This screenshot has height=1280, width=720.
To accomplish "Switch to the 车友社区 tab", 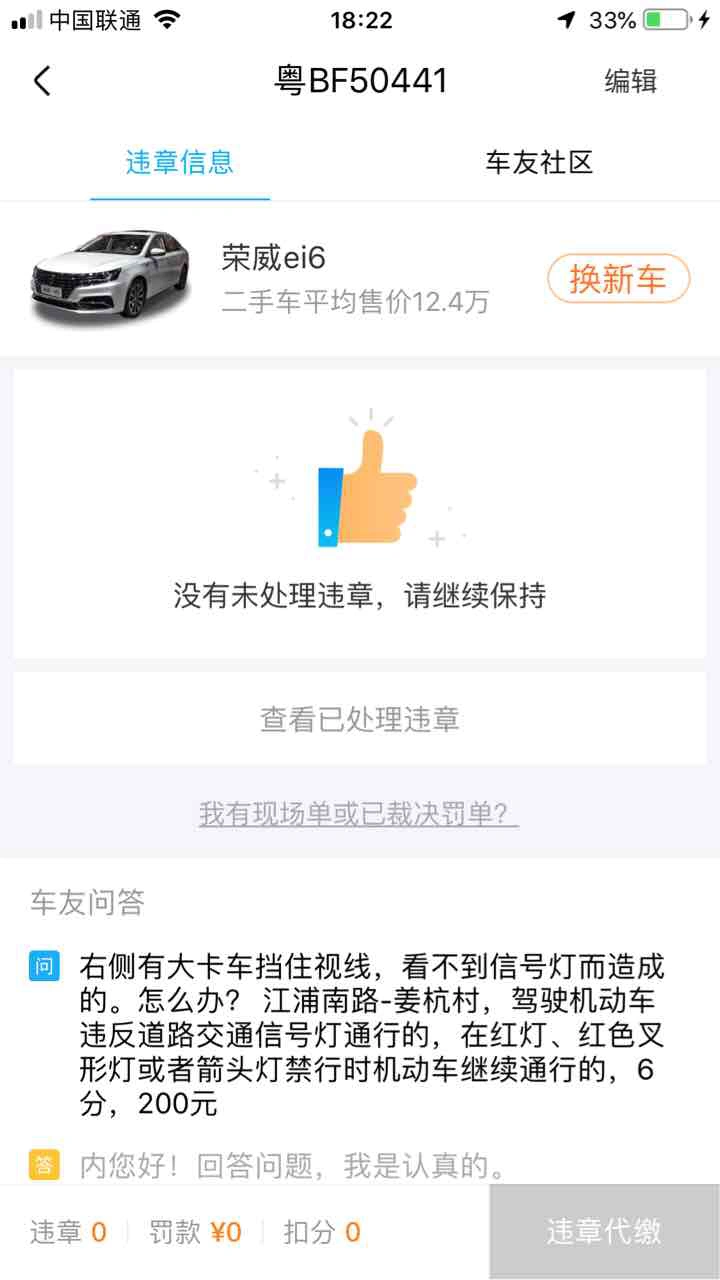I will pyautogui.click(x=539, y=162).
